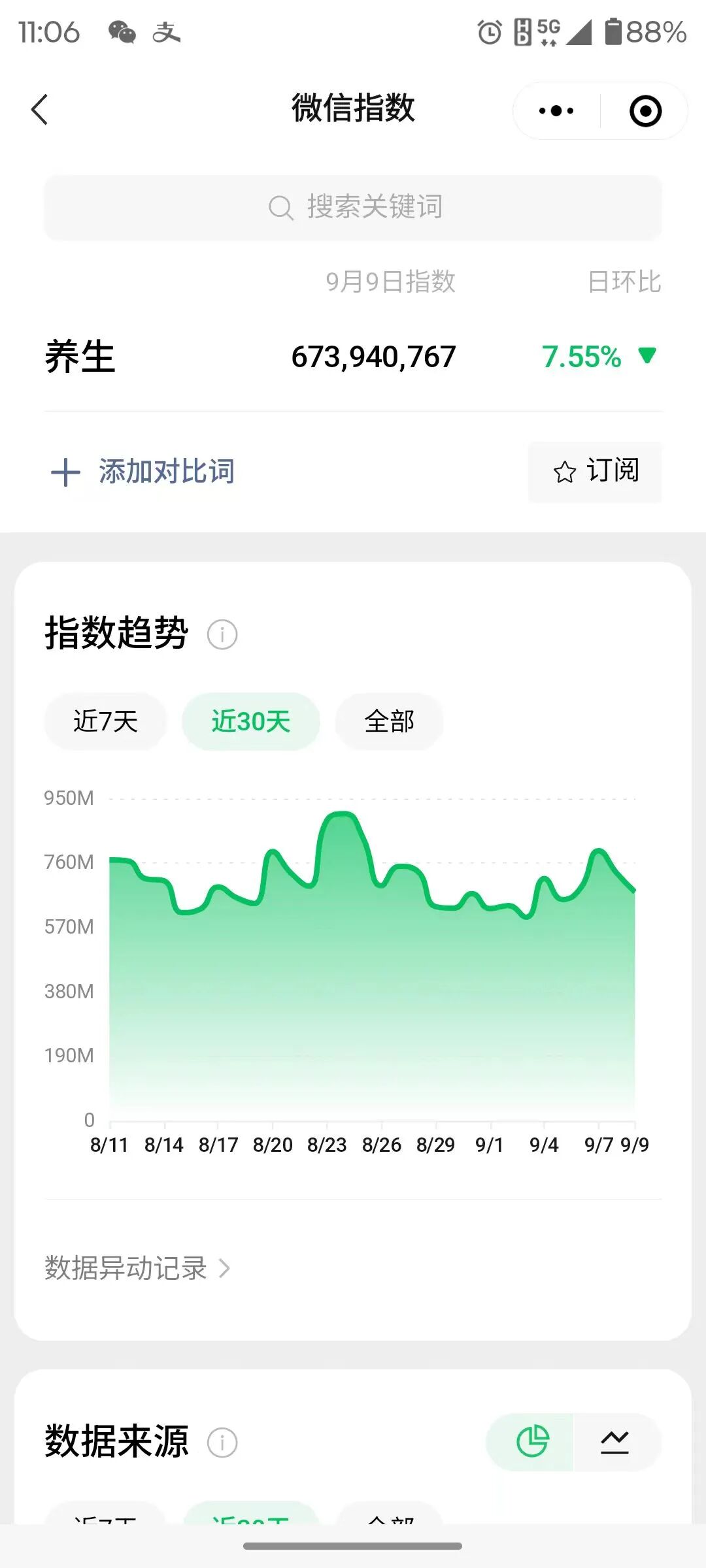Switch 数据来源 to the pie chart view
This screenshot has width=706, height=1568.
pos(532,1442)
